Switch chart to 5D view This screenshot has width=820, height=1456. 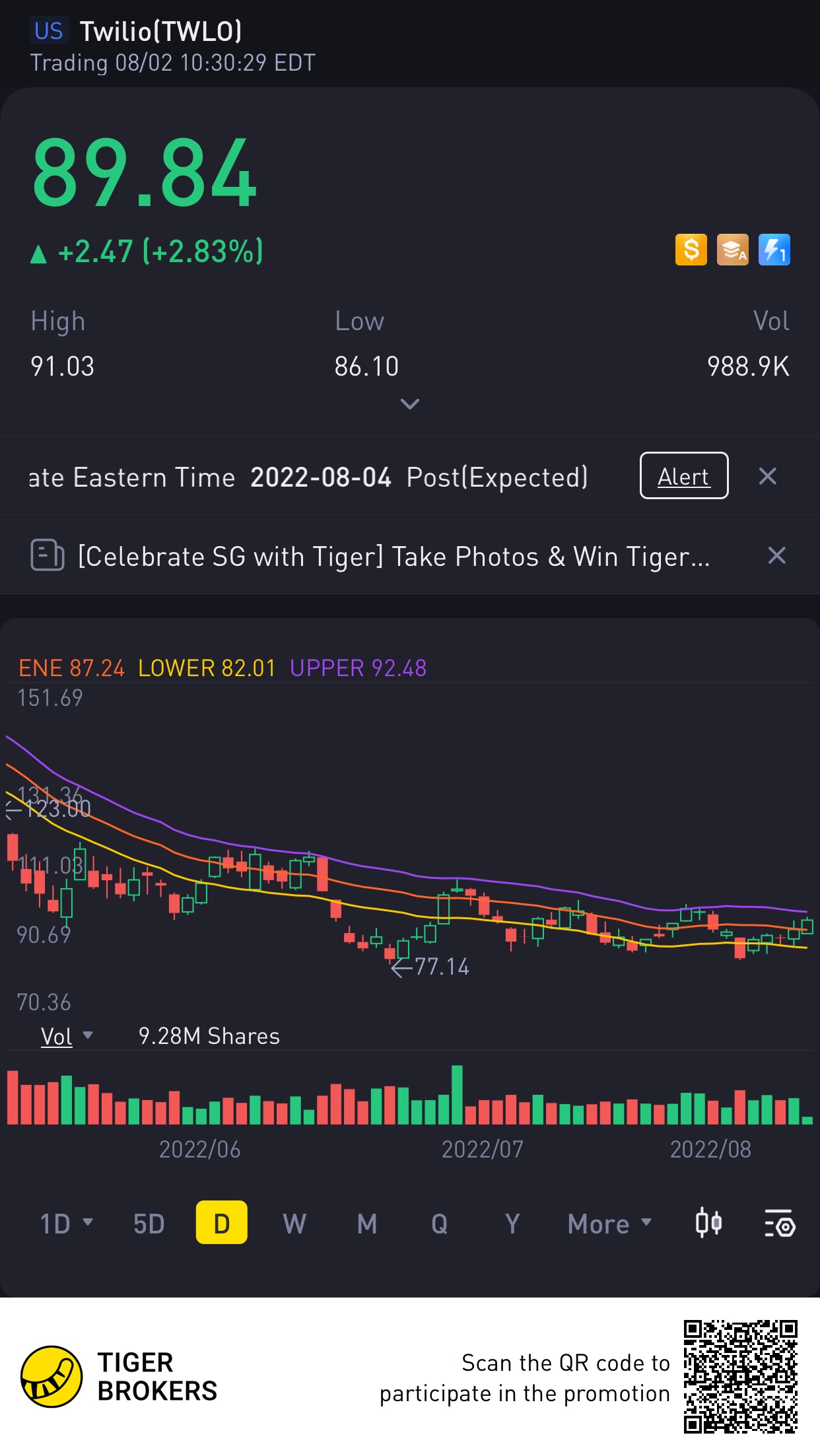tap(149, 1224)
